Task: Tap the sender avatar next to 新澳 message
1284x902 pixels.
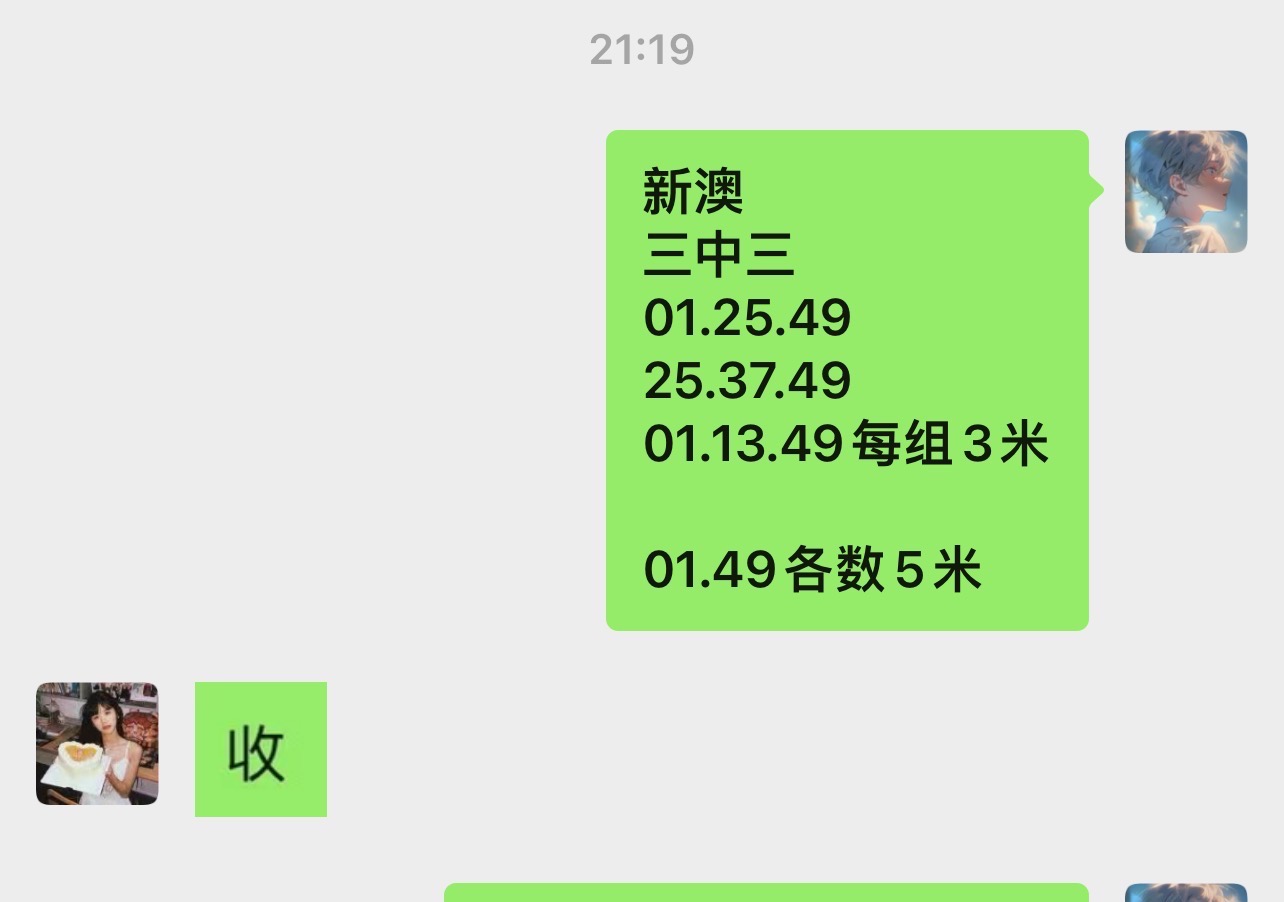Action: (x=1185, y=191)
